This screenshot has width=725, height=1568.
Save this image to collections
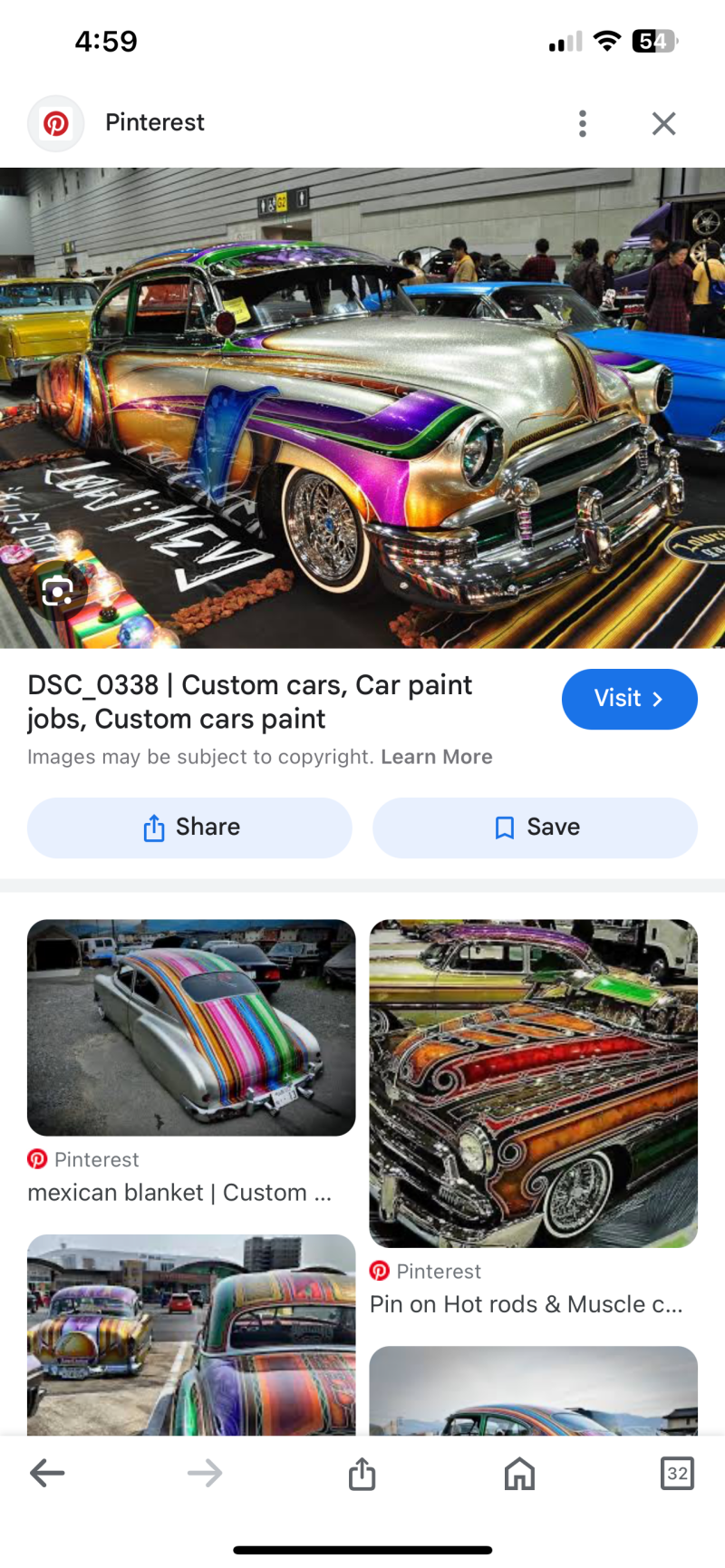click(535, 828)
